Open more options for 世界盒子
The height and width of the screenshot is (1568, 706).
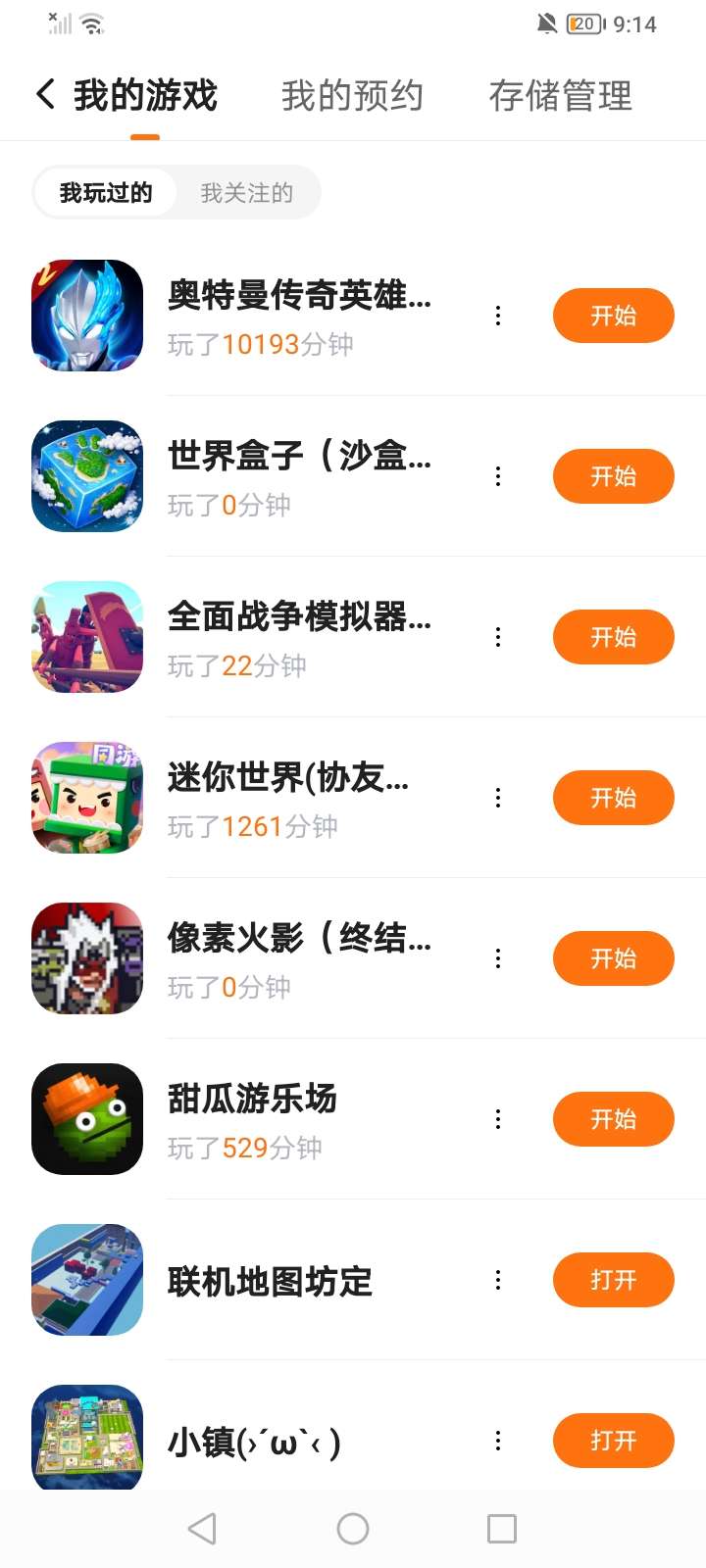498,476
